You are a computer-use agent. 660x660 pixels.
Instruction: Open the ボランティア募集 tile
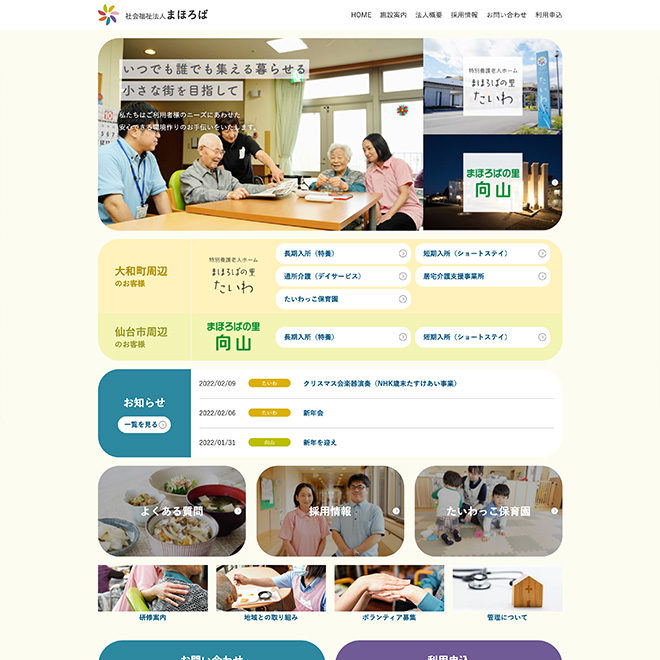(x=389, y=595)
